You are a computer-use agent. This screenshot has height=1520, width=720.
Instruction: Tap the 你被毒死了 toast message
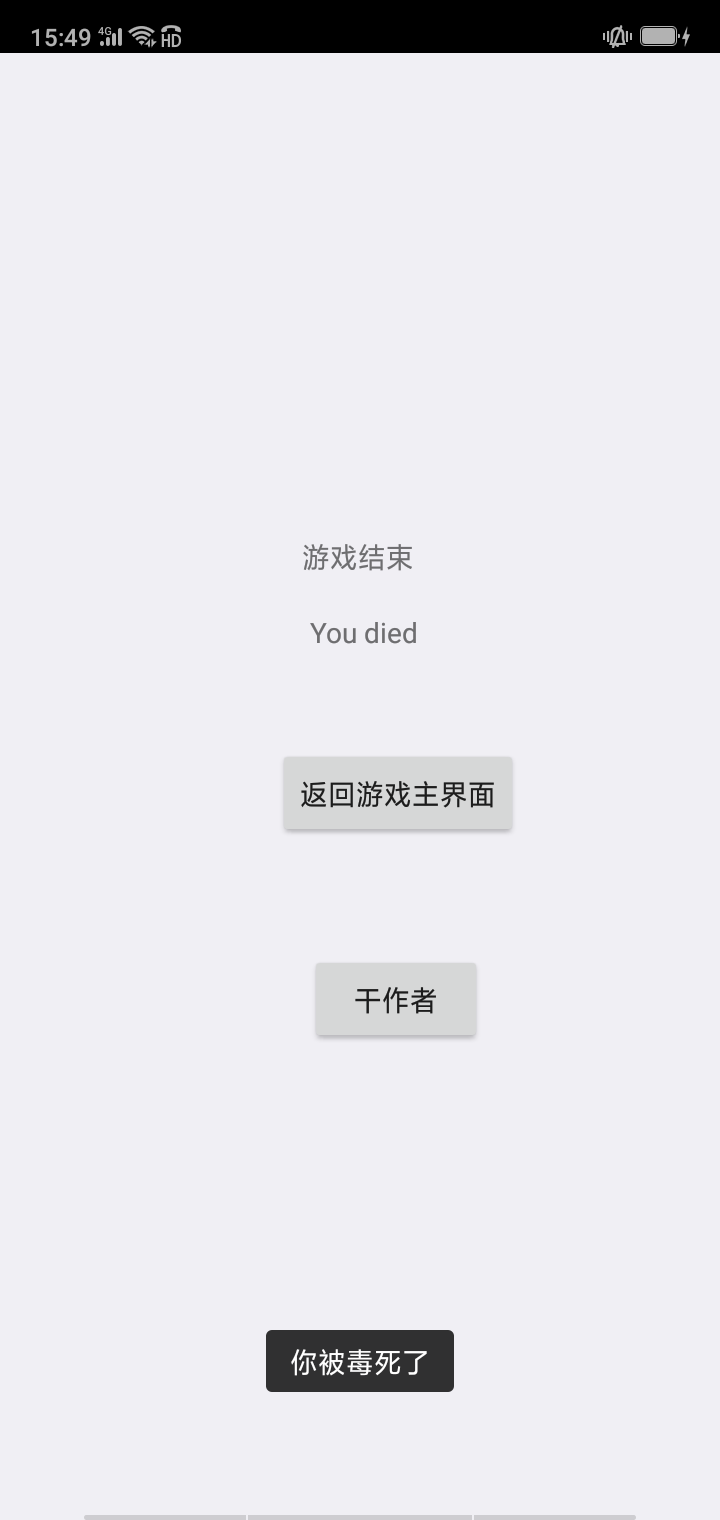click(359, 1360)
